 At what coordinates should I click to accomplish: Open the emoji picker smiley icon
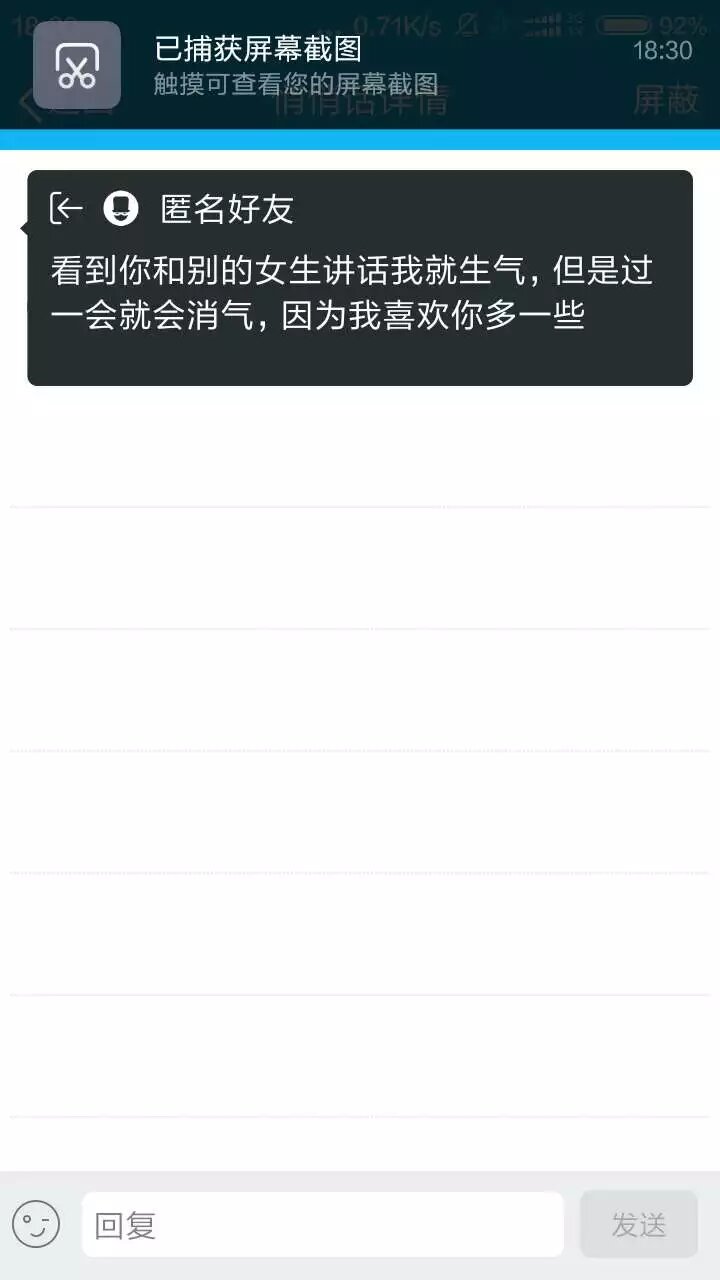36,1224
